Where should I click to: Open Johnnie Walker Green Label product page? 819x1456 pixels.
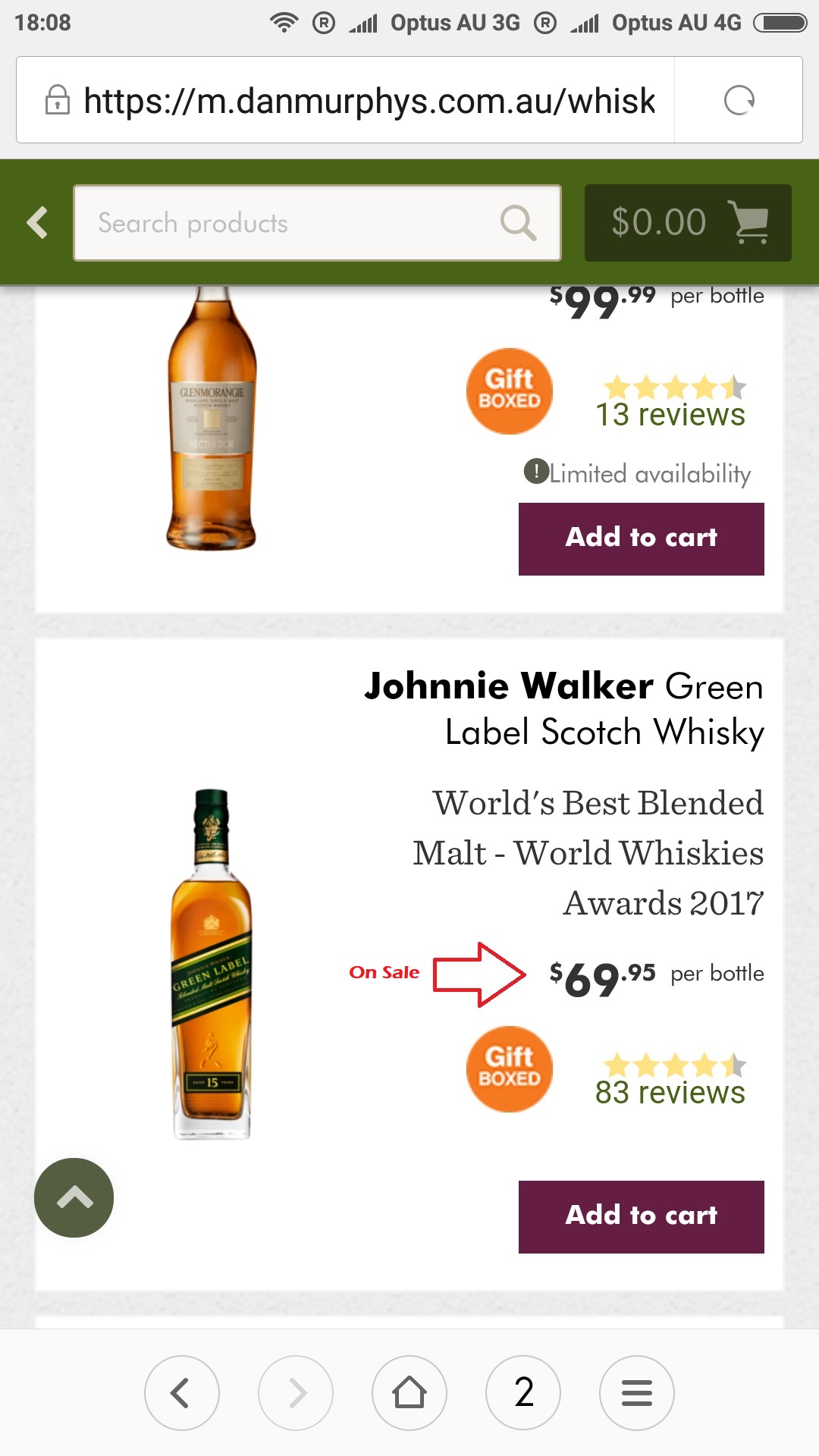(564, 708)
